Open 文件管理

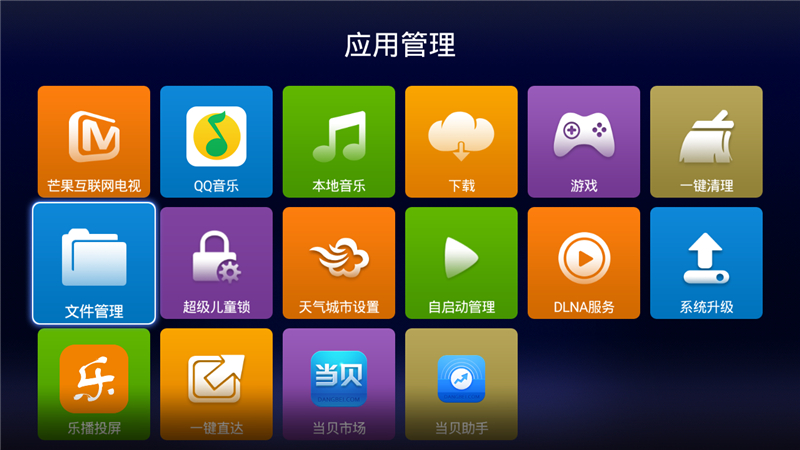point(94,263)
